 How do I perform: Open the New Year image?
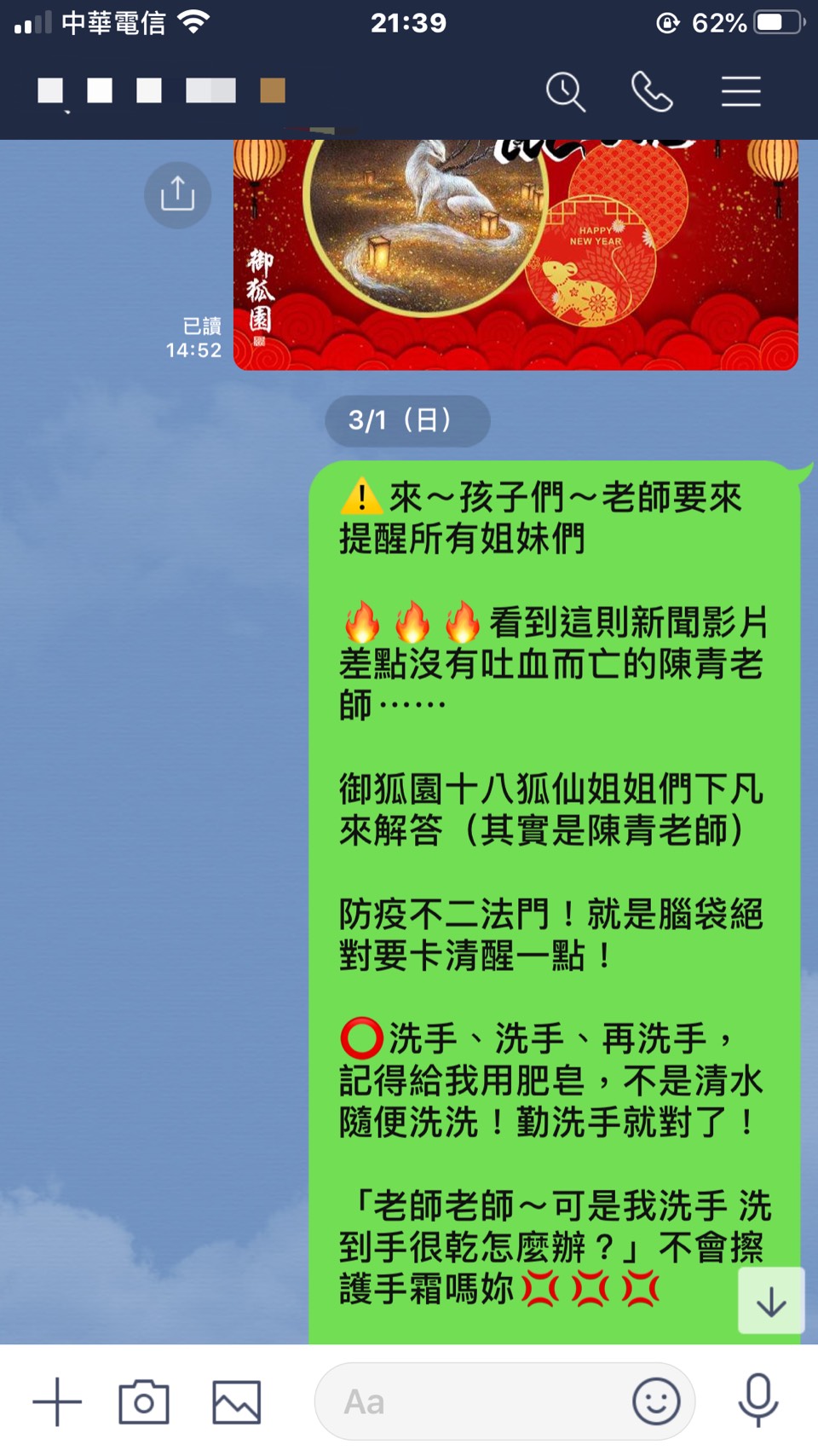click(x=516, y=256)
